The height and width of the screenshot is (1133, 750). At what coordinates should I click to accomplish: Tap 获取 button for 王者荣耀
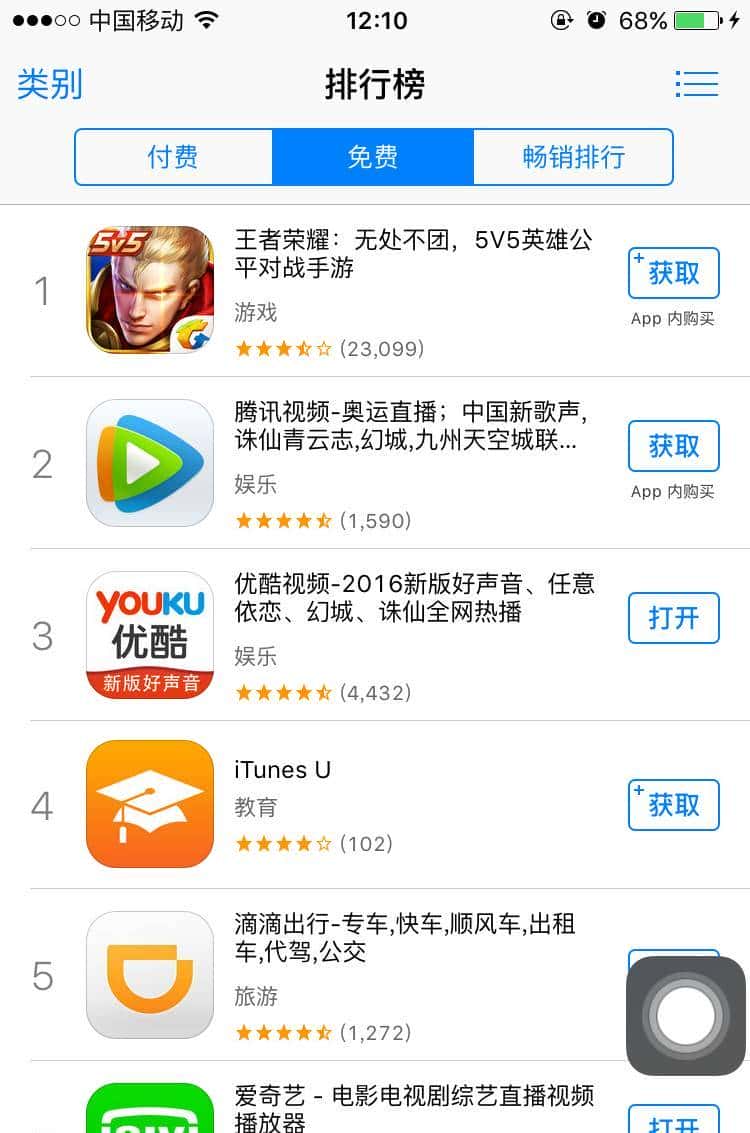click(673, 273)
